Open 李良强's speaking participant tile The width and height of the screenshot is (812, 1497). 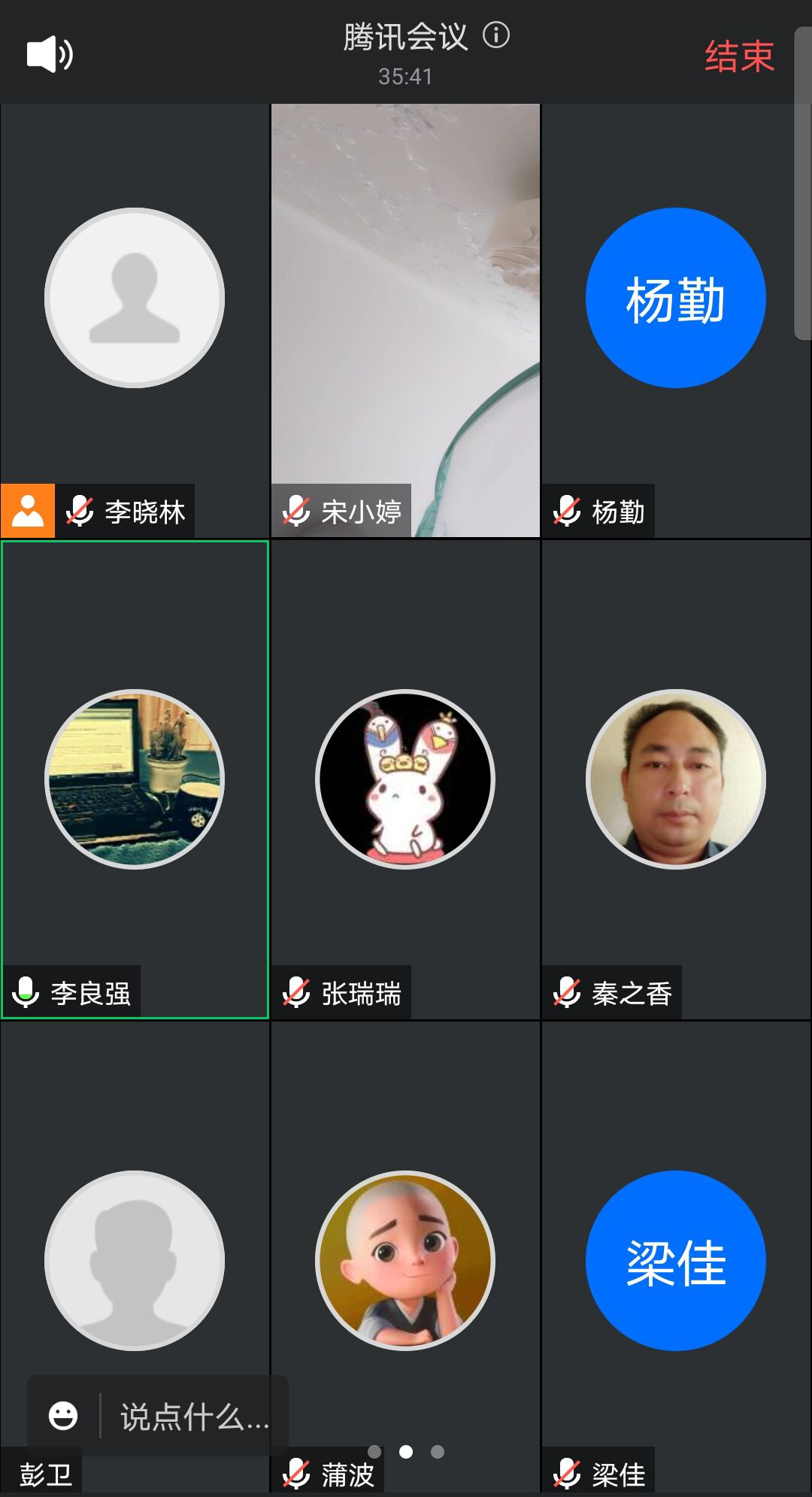point(135,779)
